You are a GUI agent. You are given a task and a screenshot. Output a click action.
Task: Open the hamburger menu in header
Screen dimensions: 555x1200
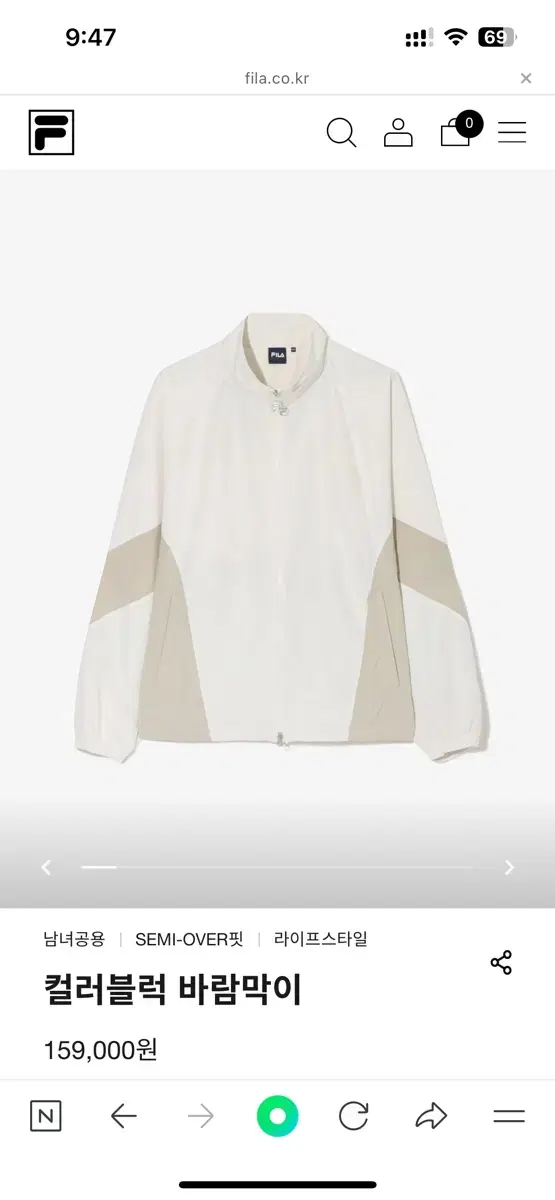pyautogui.click(x=512, y=132)
